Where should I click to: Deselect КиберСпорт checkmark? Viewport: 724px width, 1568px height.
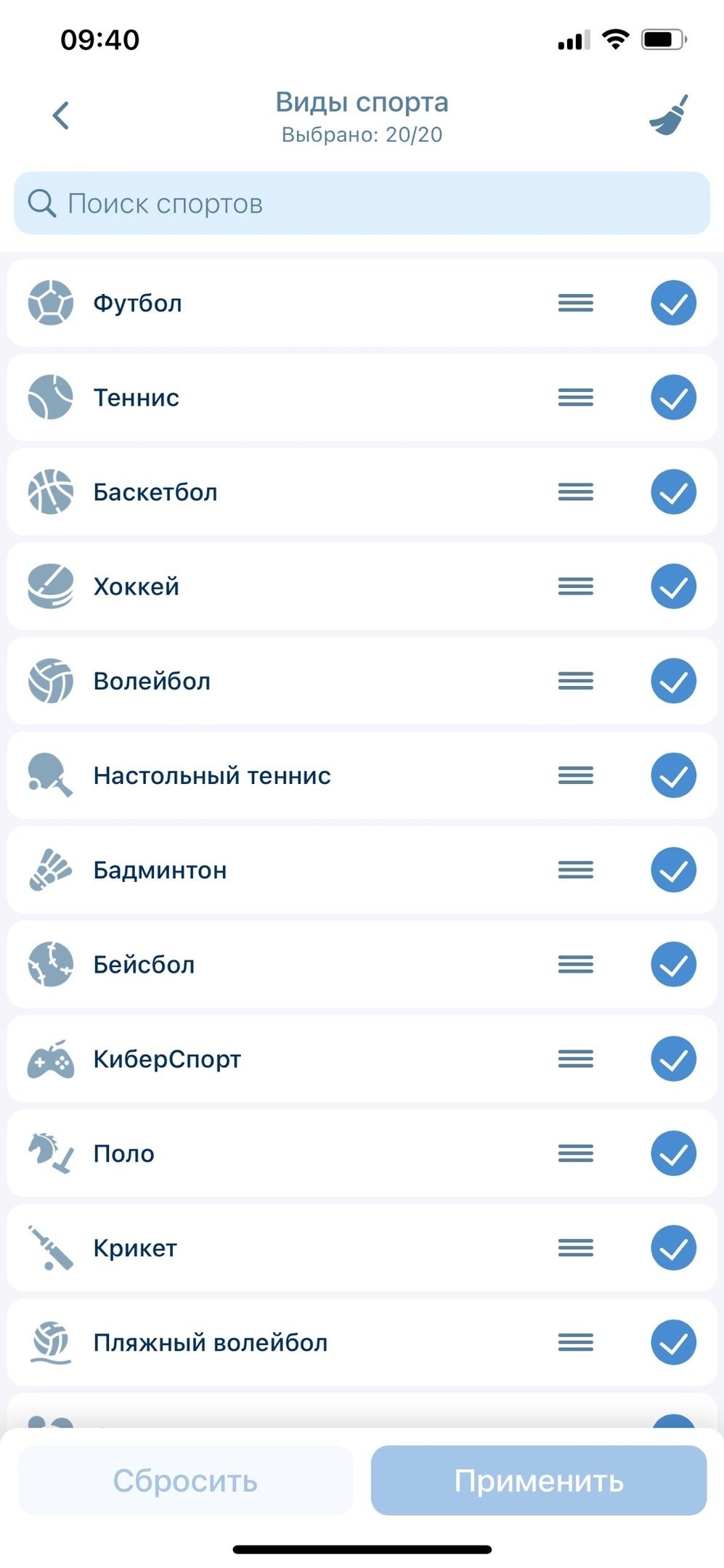[x=672, y=1059]
